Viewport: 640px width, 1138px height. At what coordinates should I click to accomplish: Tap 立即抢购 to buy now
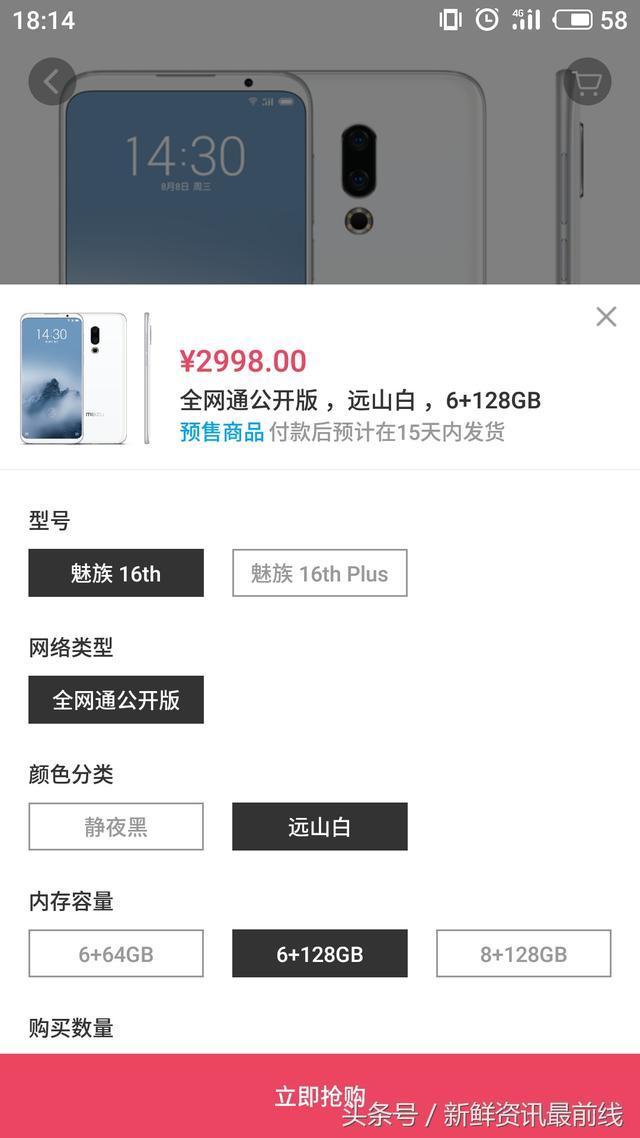pos(319,1096)
